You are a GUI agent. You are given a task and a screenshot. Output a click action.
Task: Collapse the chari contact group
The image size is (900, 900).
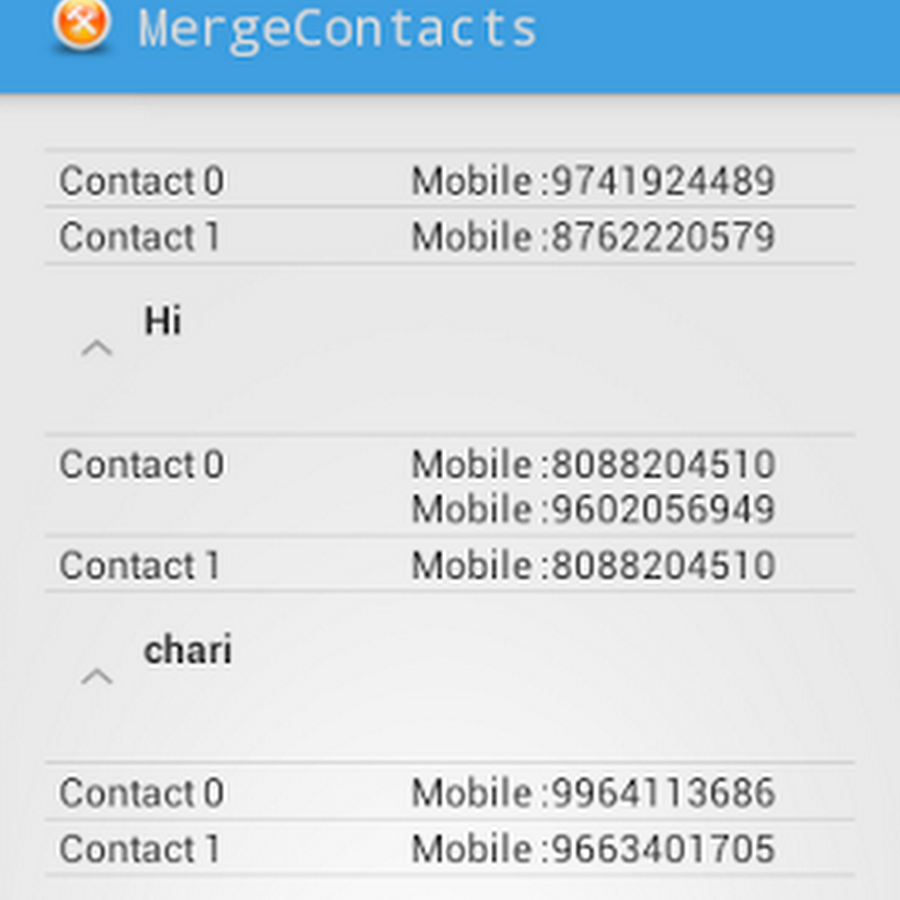coord(97,677)
